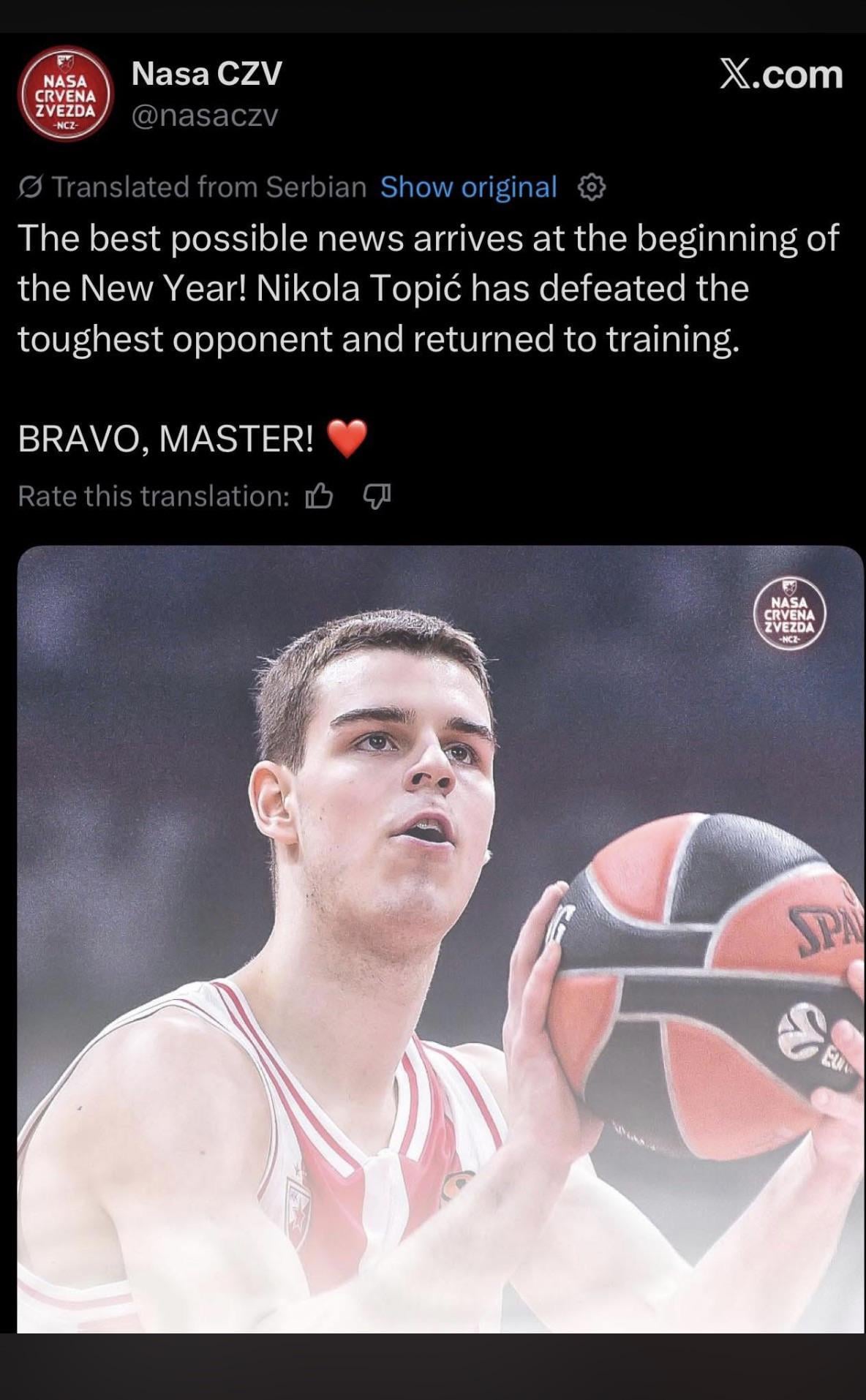Rate the translation with thumbs down
Image resolution: width=866 pixels, height=1400 pixels.
[377, 497]
